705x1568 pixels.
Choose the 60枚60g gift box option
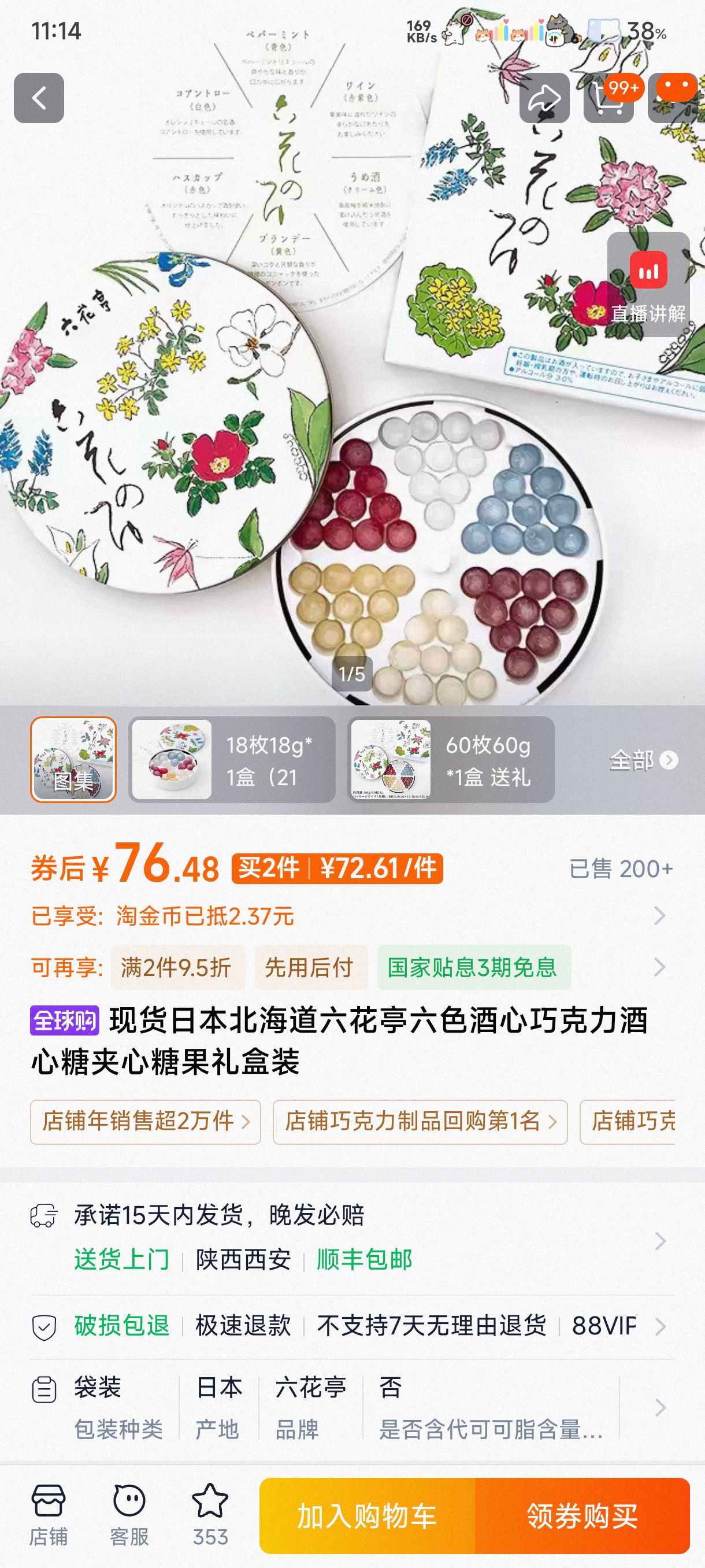tap(451, 759)
